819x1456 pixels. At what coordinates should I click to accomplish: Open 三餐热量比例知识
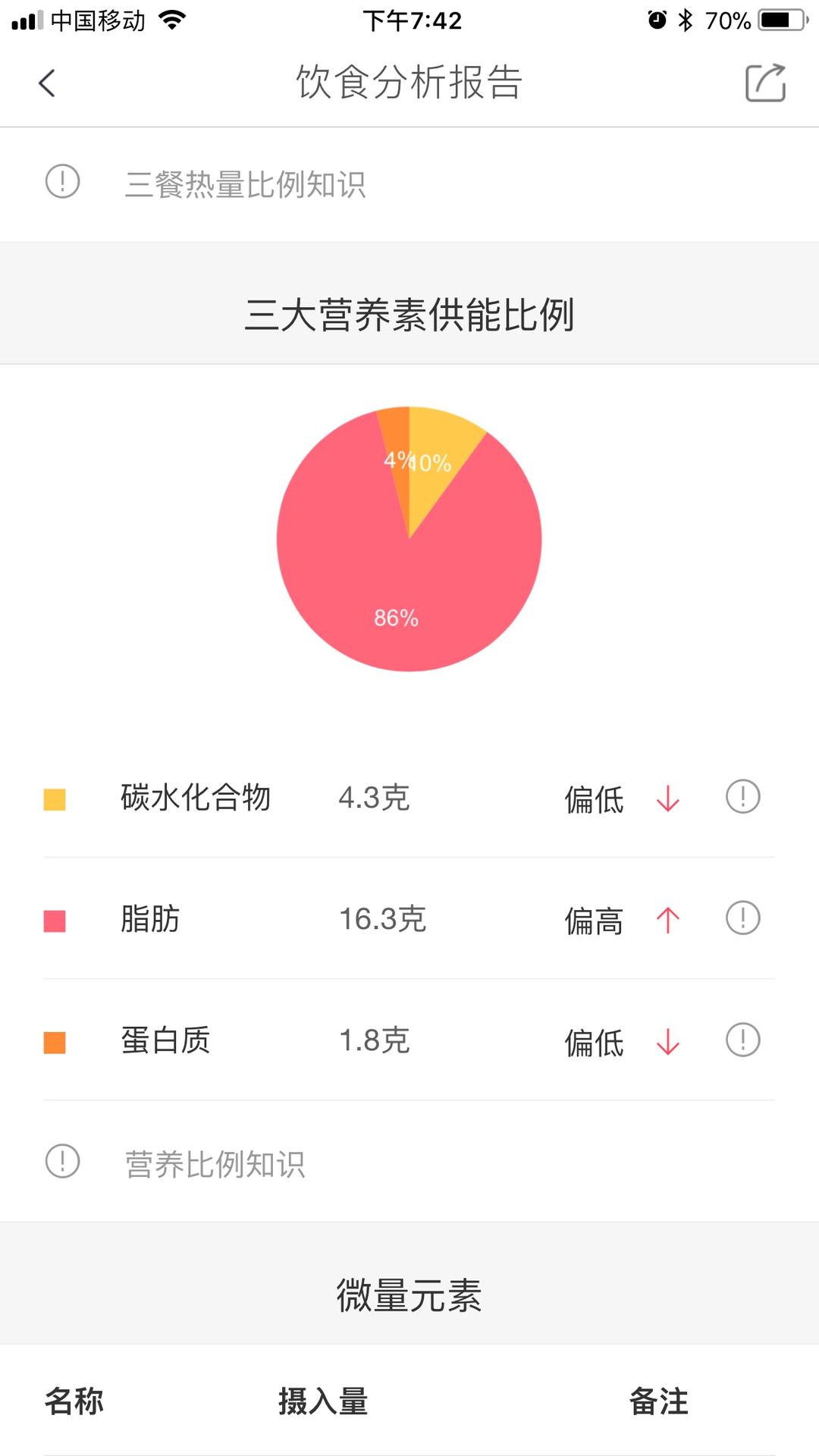(245, 184)
